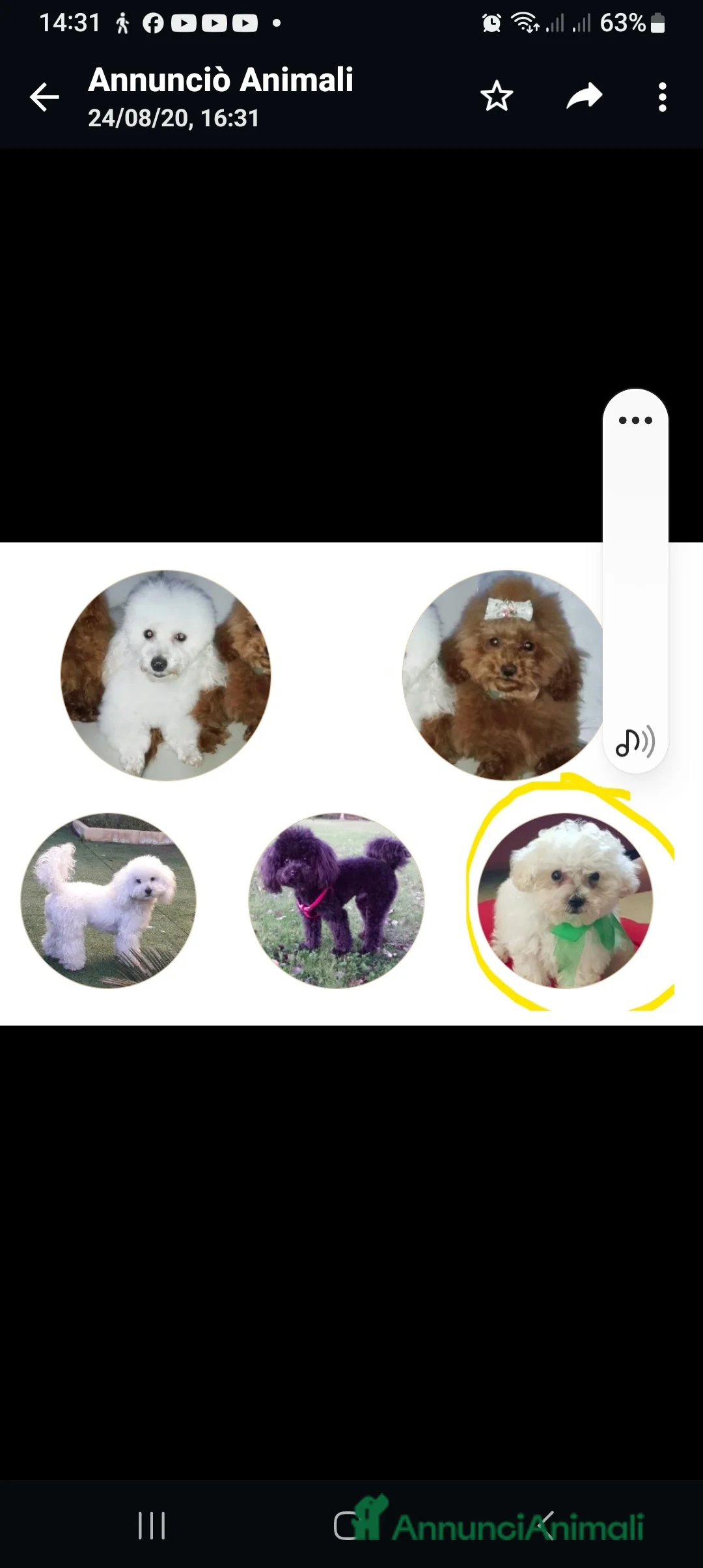Viewport: 703px width, 1568px height.
Task: Star this image
Action: pos(497,96)
